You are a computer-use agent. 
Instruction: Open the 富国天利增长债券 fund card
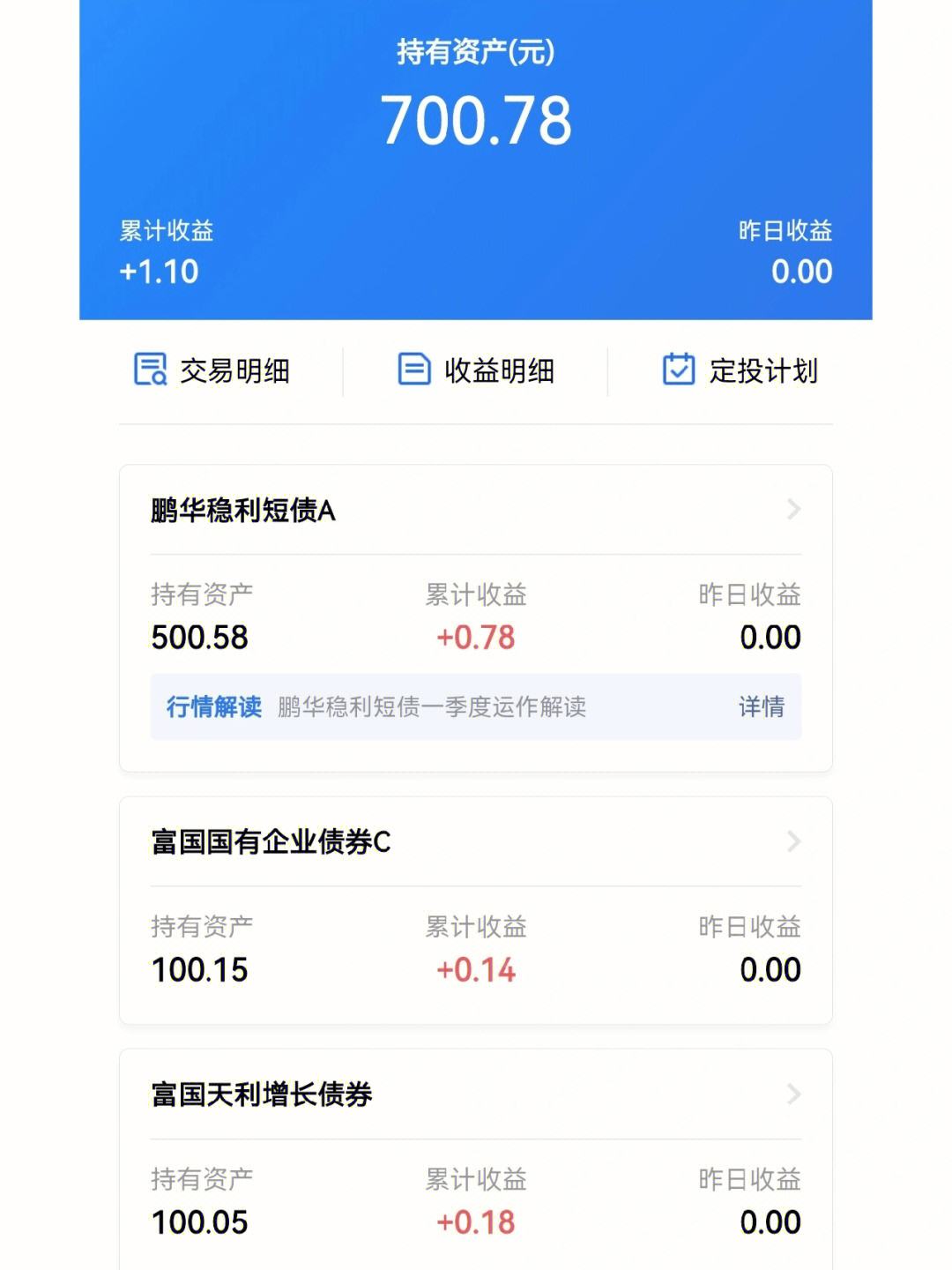[x=476, y=1094]
